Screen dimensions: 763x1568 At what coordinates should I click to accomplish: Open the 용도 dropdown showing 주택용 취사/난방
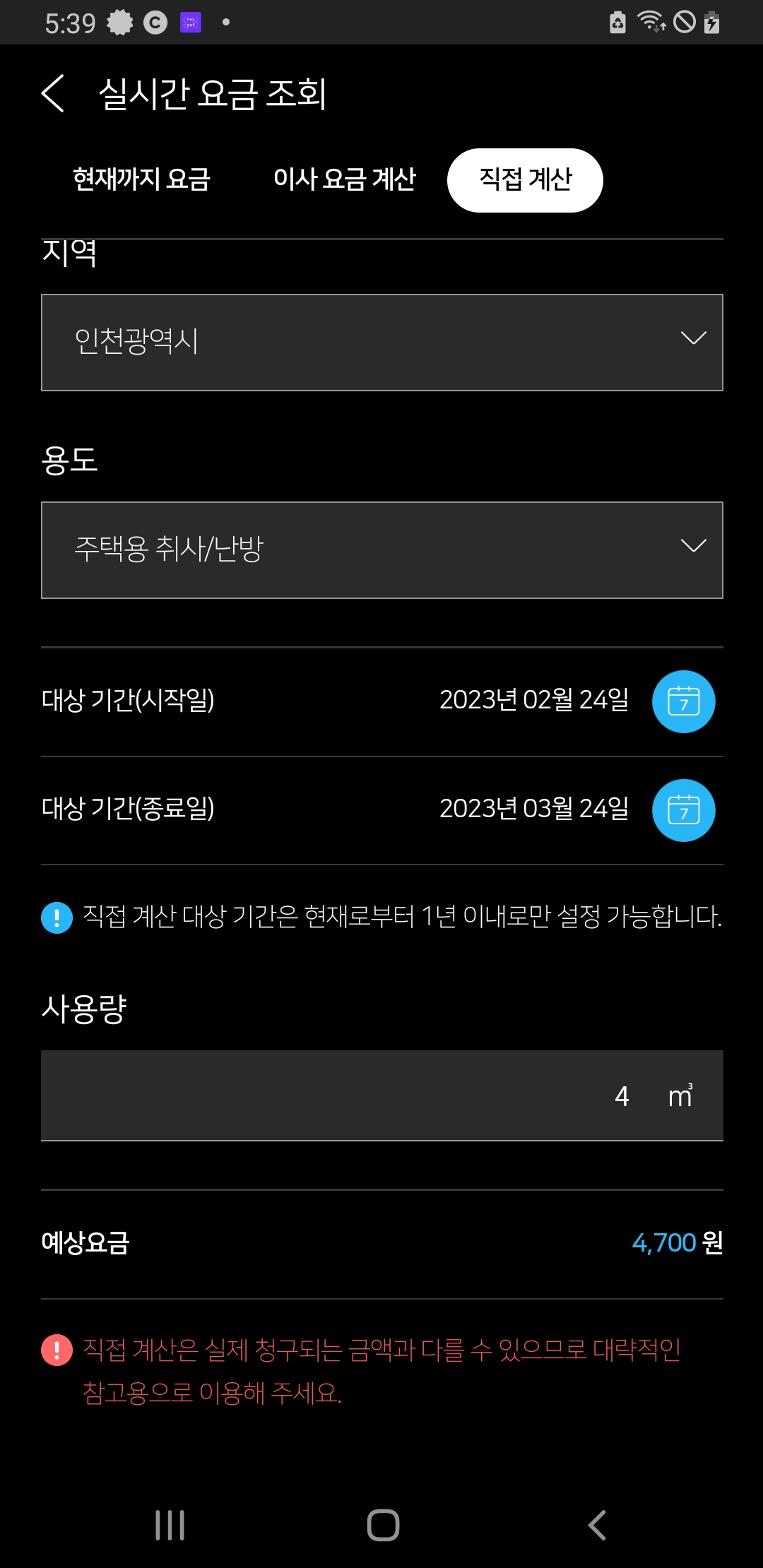(x=381, y=550)
